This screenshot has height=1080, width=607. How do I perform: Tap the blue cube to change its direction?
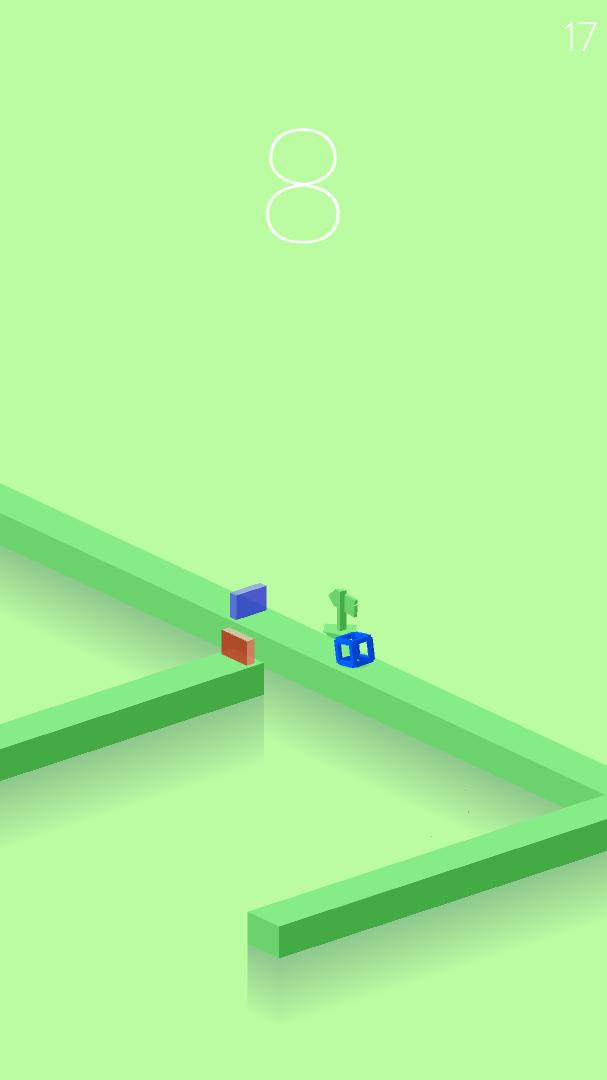point(354,650)
